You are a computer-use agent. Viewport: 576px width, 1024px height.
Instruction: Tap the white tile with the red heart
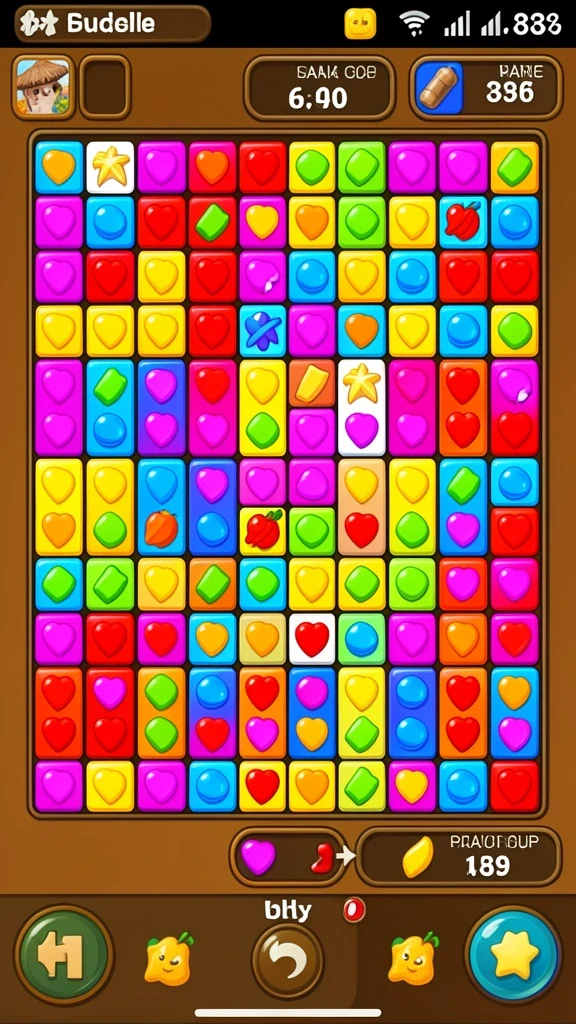tap(312, 638)
